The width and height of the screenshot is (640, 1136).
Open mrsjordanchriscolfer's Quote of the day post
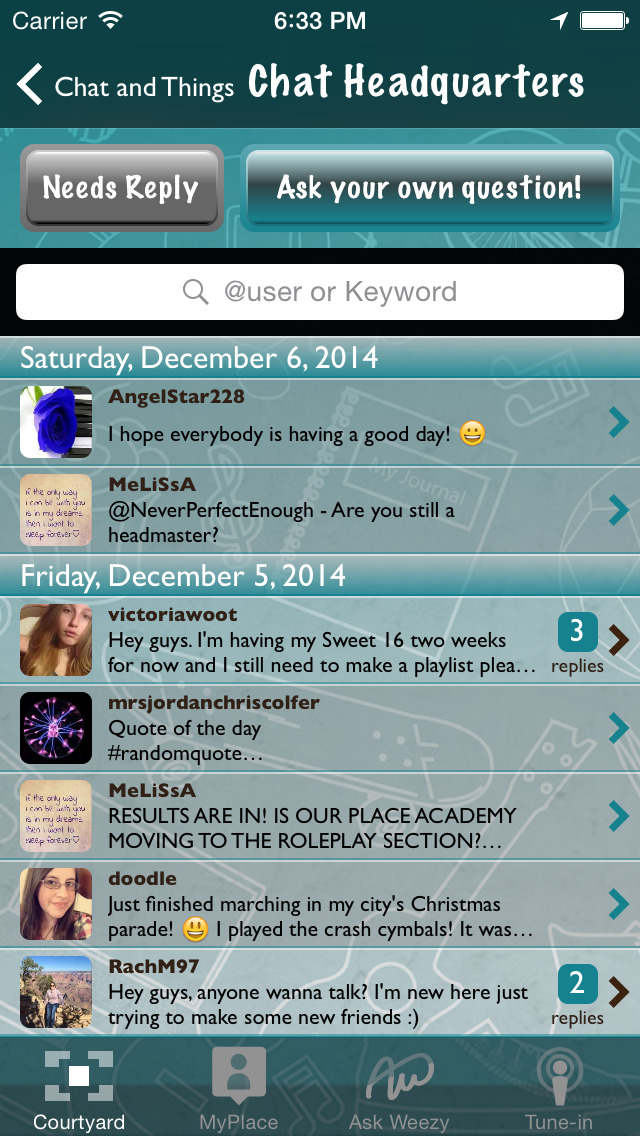(320, 728)
